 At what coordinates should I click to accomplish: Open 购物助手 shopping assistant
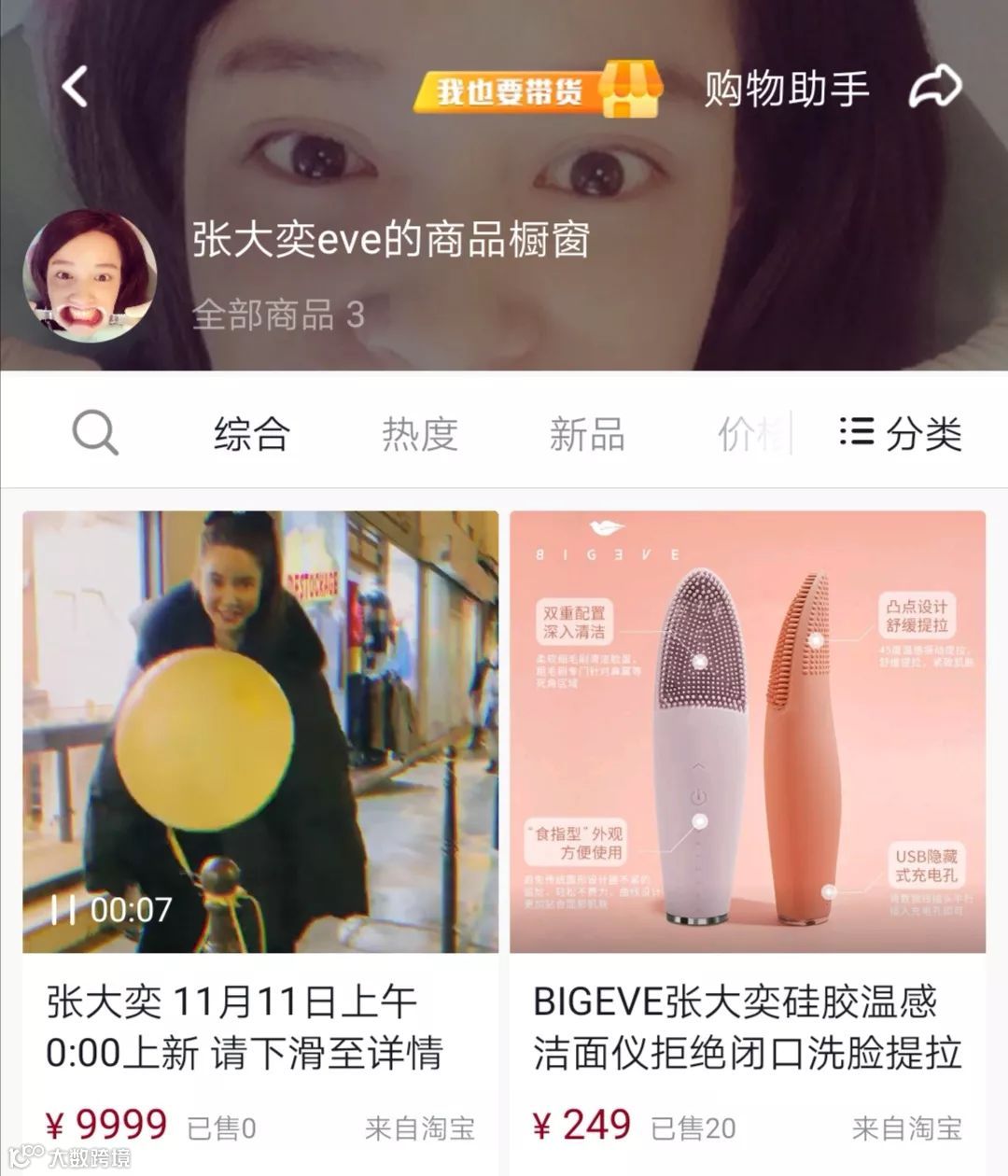787,87
